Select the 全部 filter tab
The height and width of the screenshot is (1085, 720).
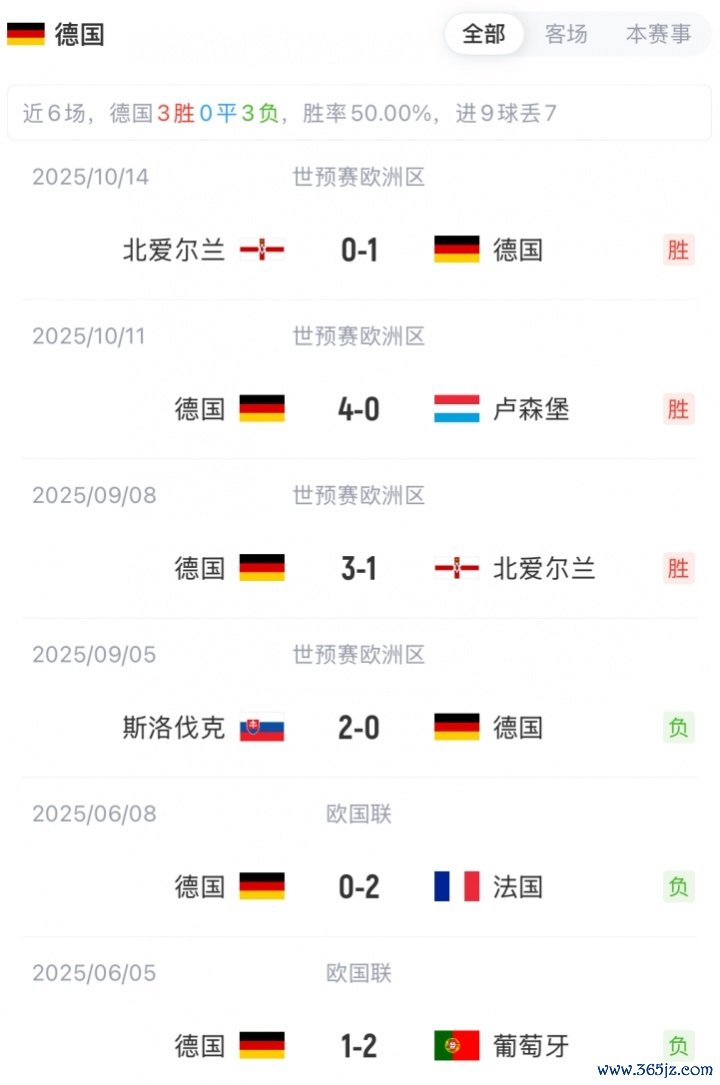[x=484, y=34]
